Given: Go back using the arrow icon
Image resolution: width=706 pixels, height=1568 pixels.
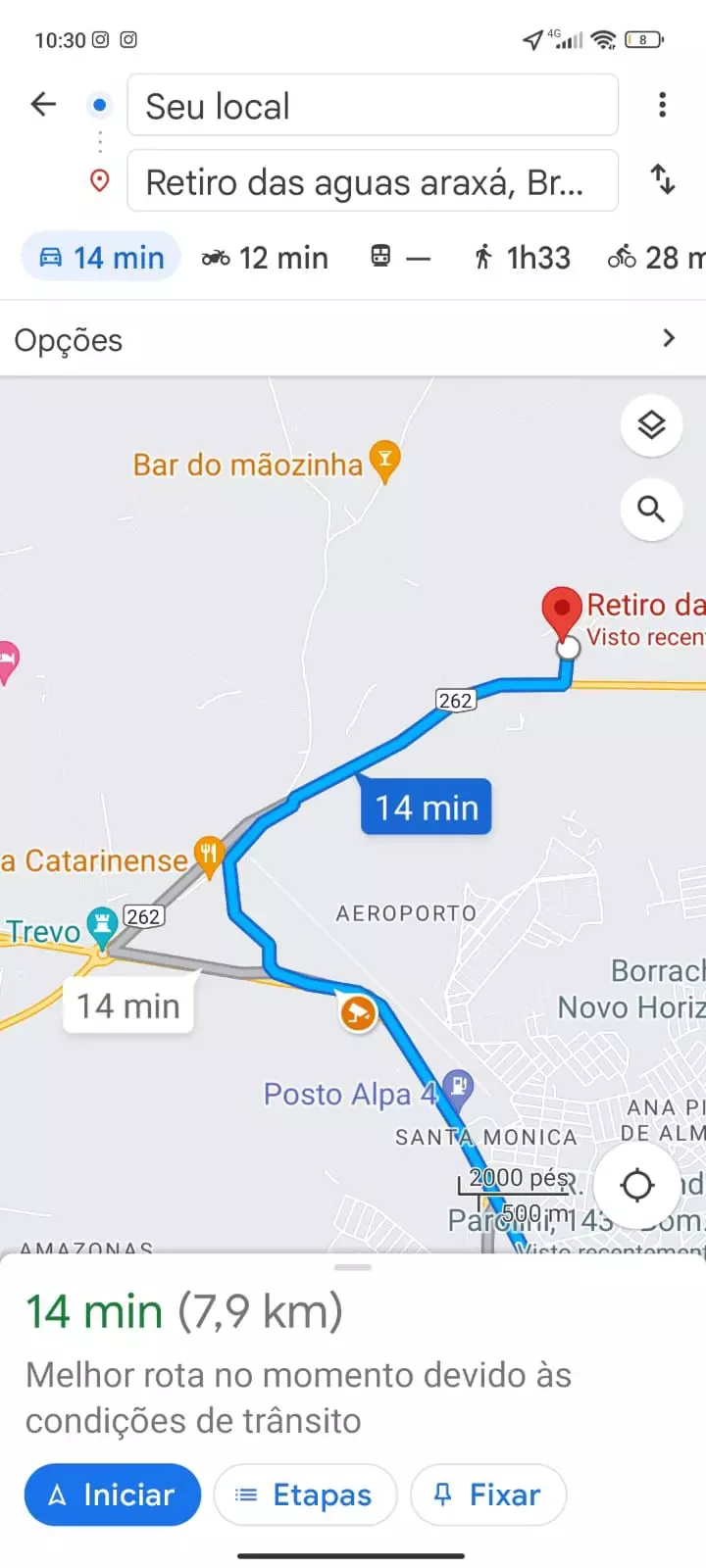Looking at the screenshot, I should pyautogui.click(x=43, y=104).
